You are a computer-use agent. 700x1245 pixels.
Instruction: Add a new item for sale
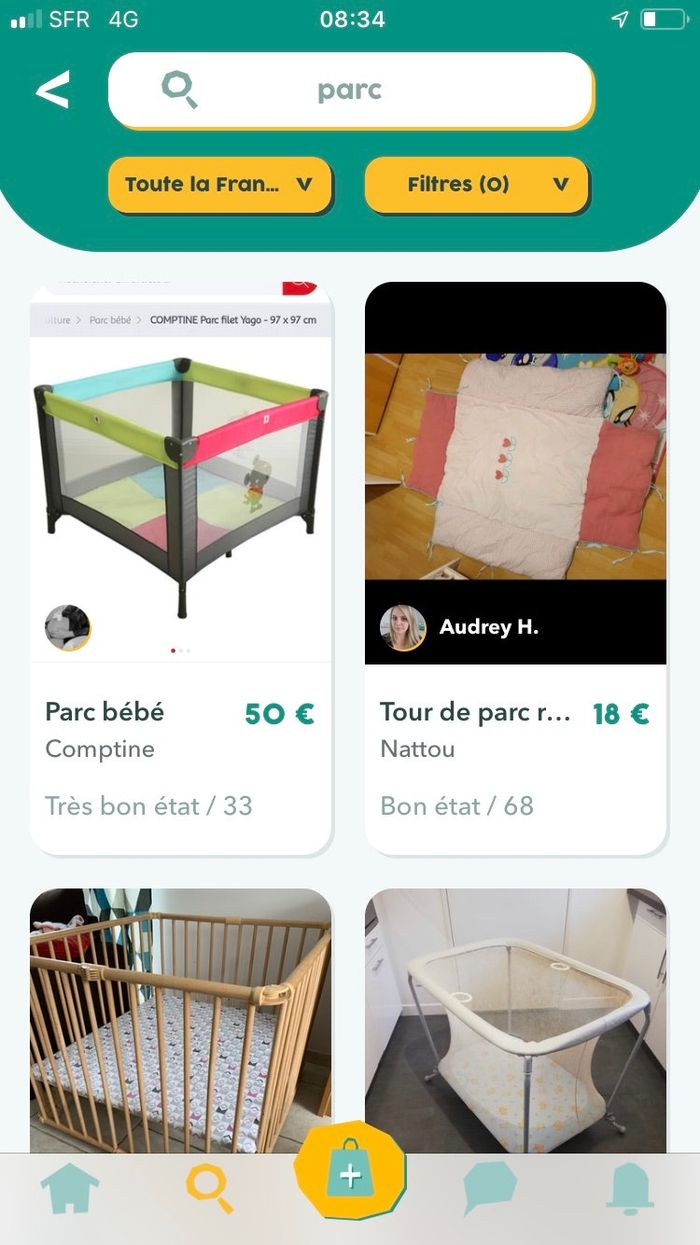(x=350, y=1175)
